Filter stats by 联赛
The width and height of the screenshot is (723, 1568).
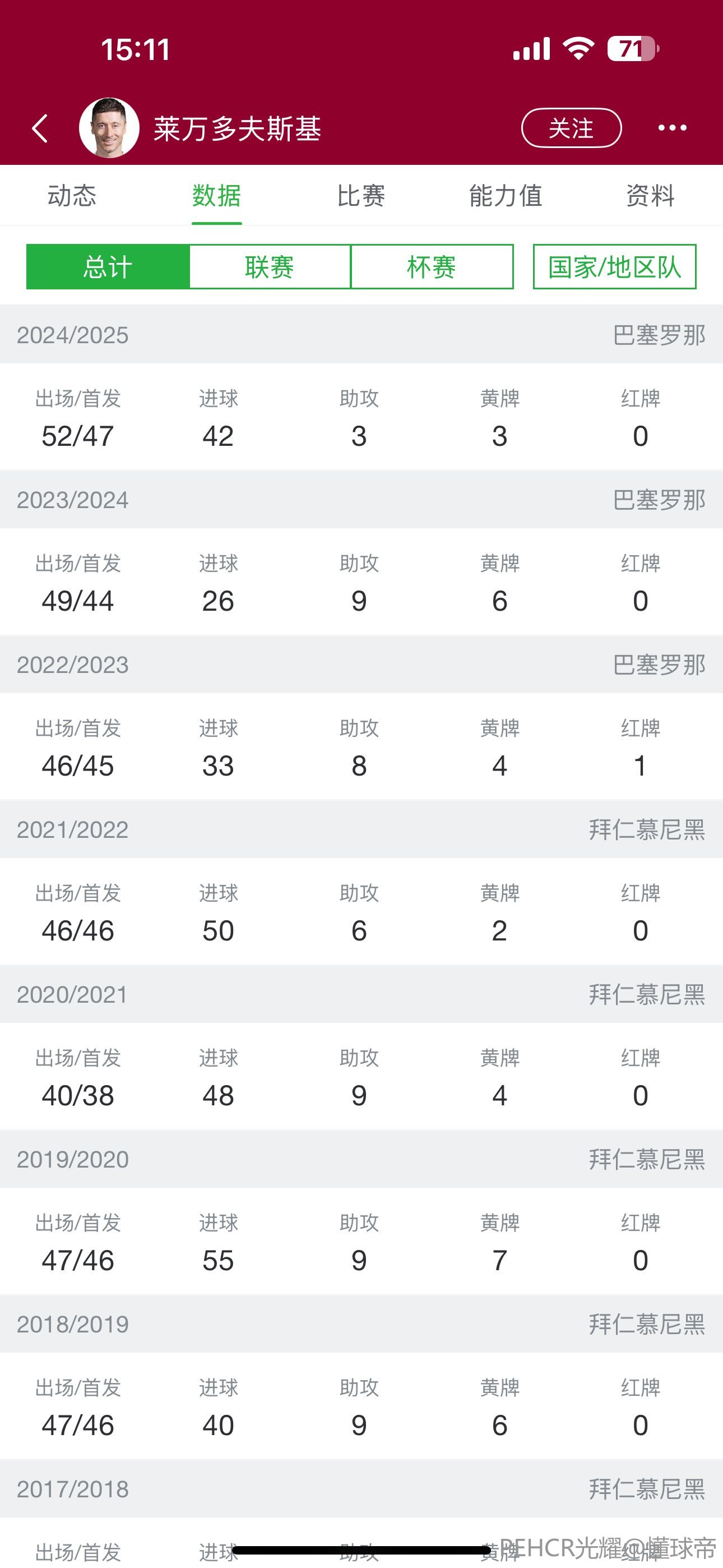click(270, 266)
